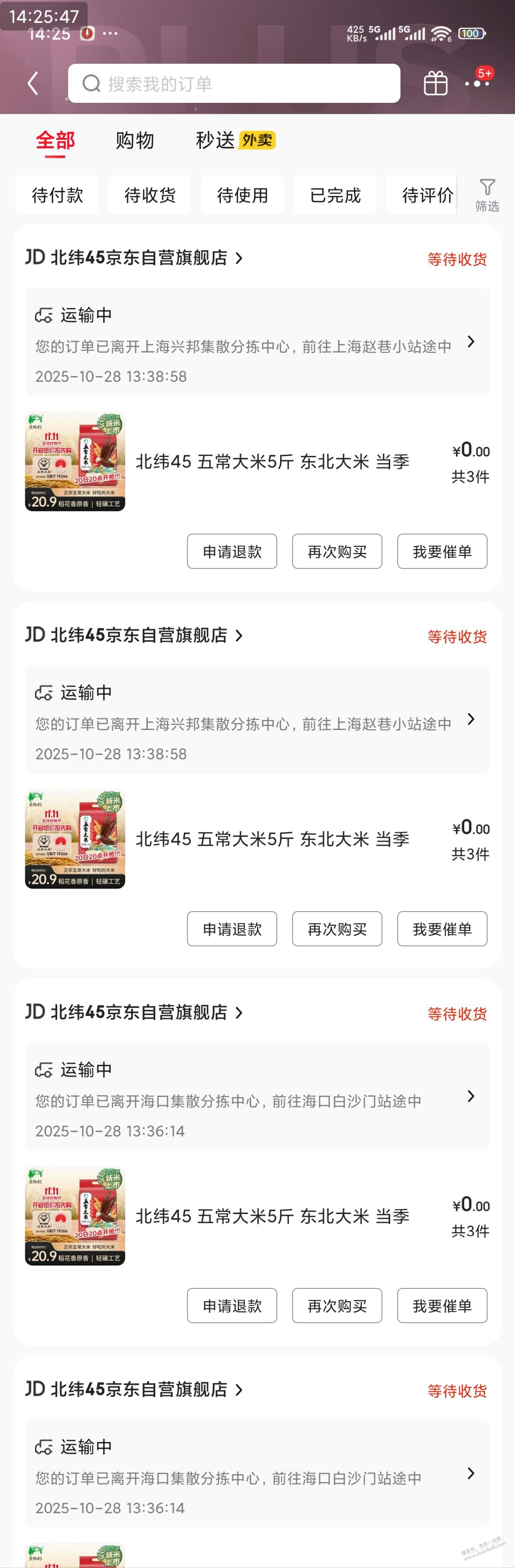The image size is (515, 1568).
Task: Show 待收货 orders
Action: [x=150, y=195]
